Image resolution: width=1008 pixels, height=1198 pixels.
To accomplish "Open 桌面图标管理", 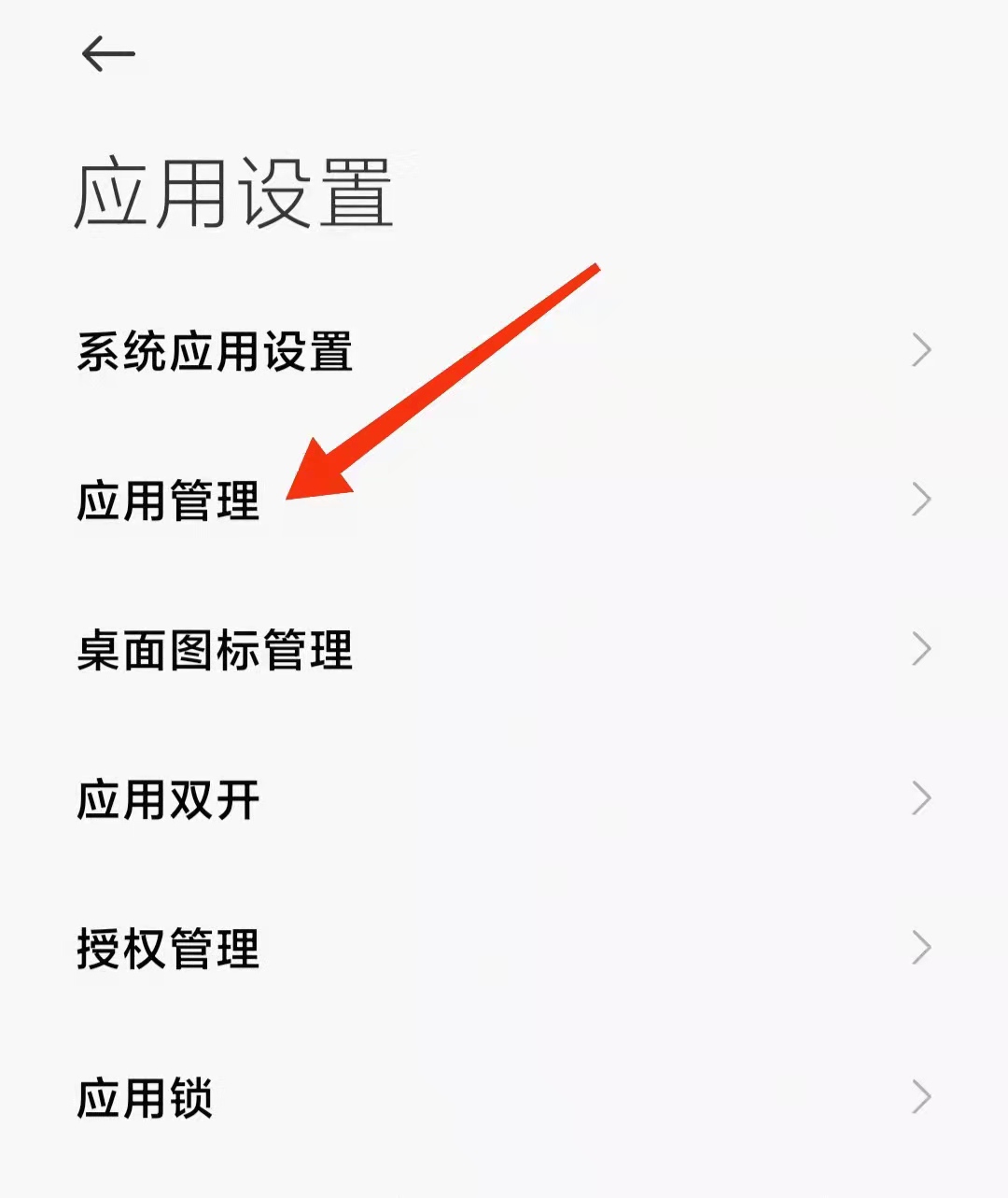I will 215,650.
